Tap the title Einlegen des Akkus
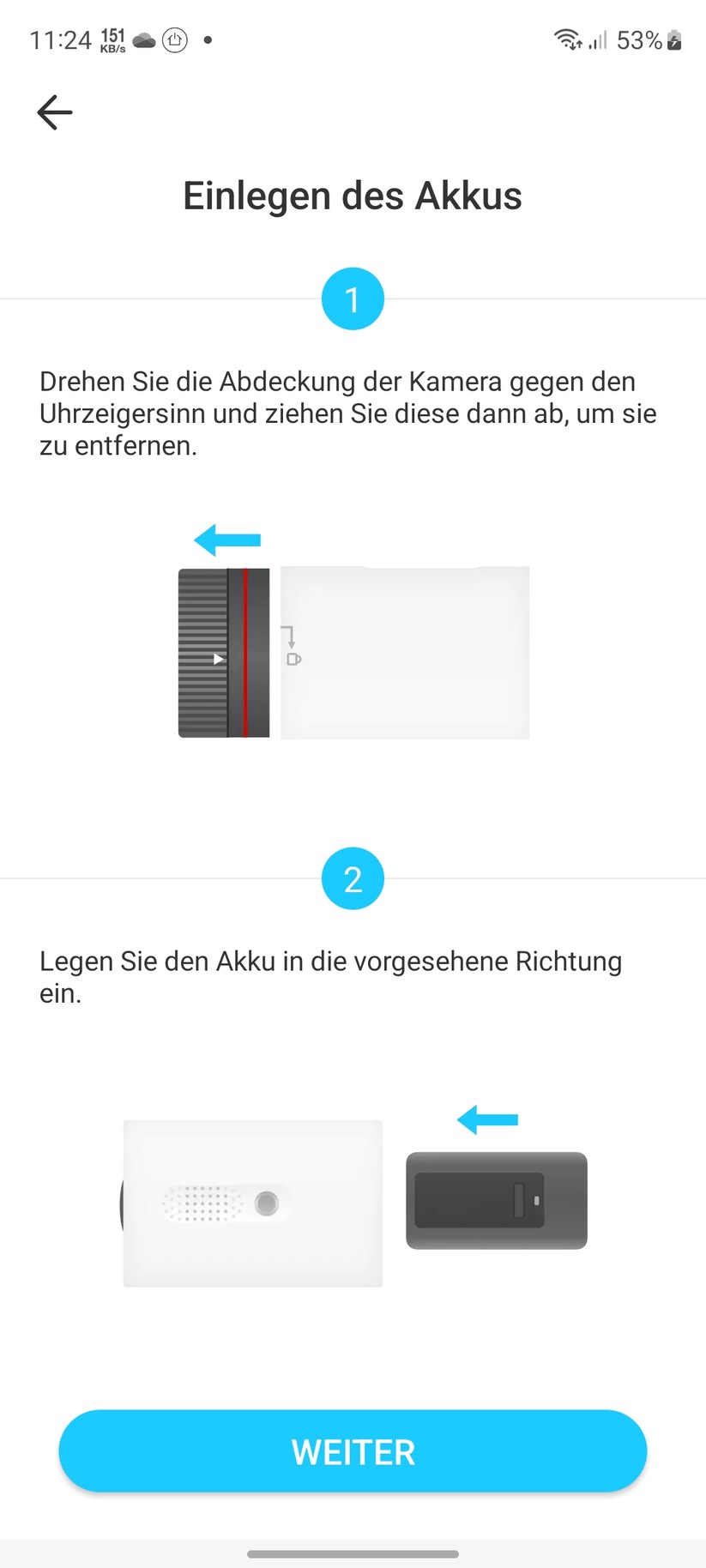The height and width of the screenshot is (1568, 706). pyautogui.click(x=352, y=196)
